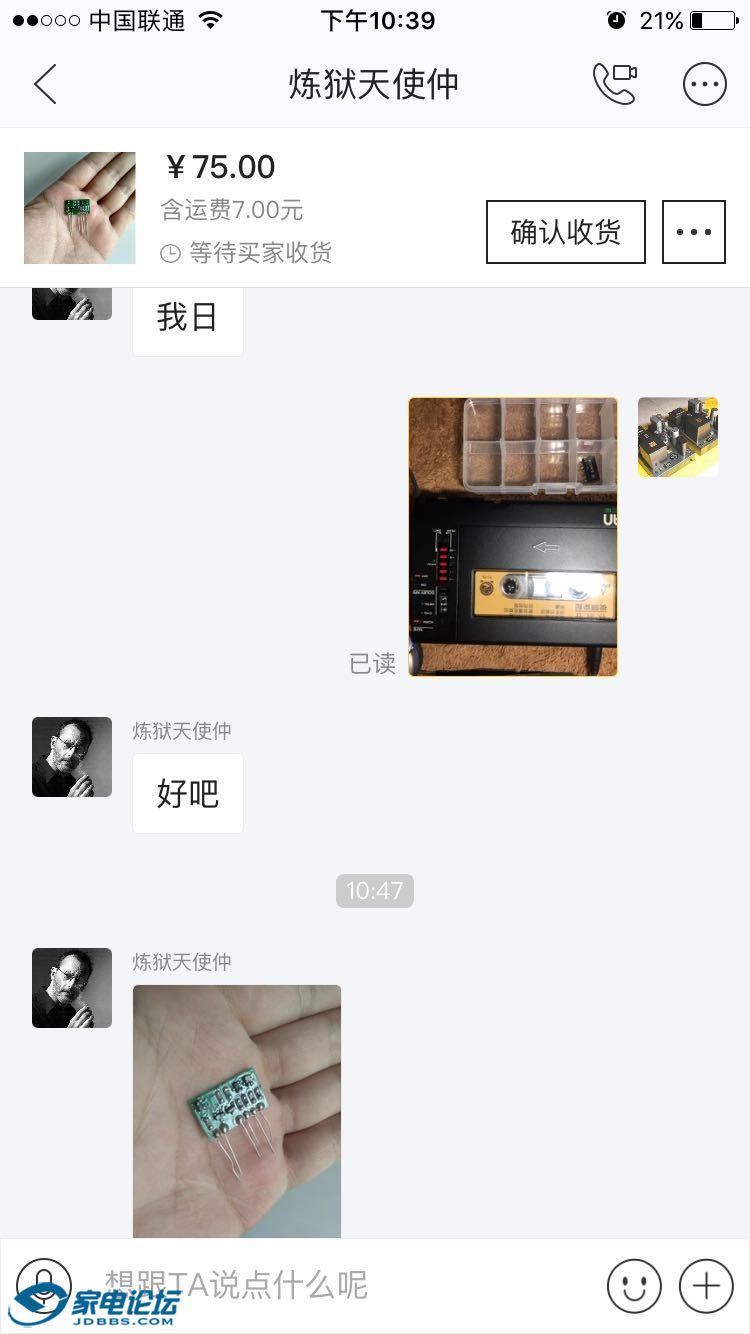
Task: View the sent cassette player photo
Action: click(513, 537)
